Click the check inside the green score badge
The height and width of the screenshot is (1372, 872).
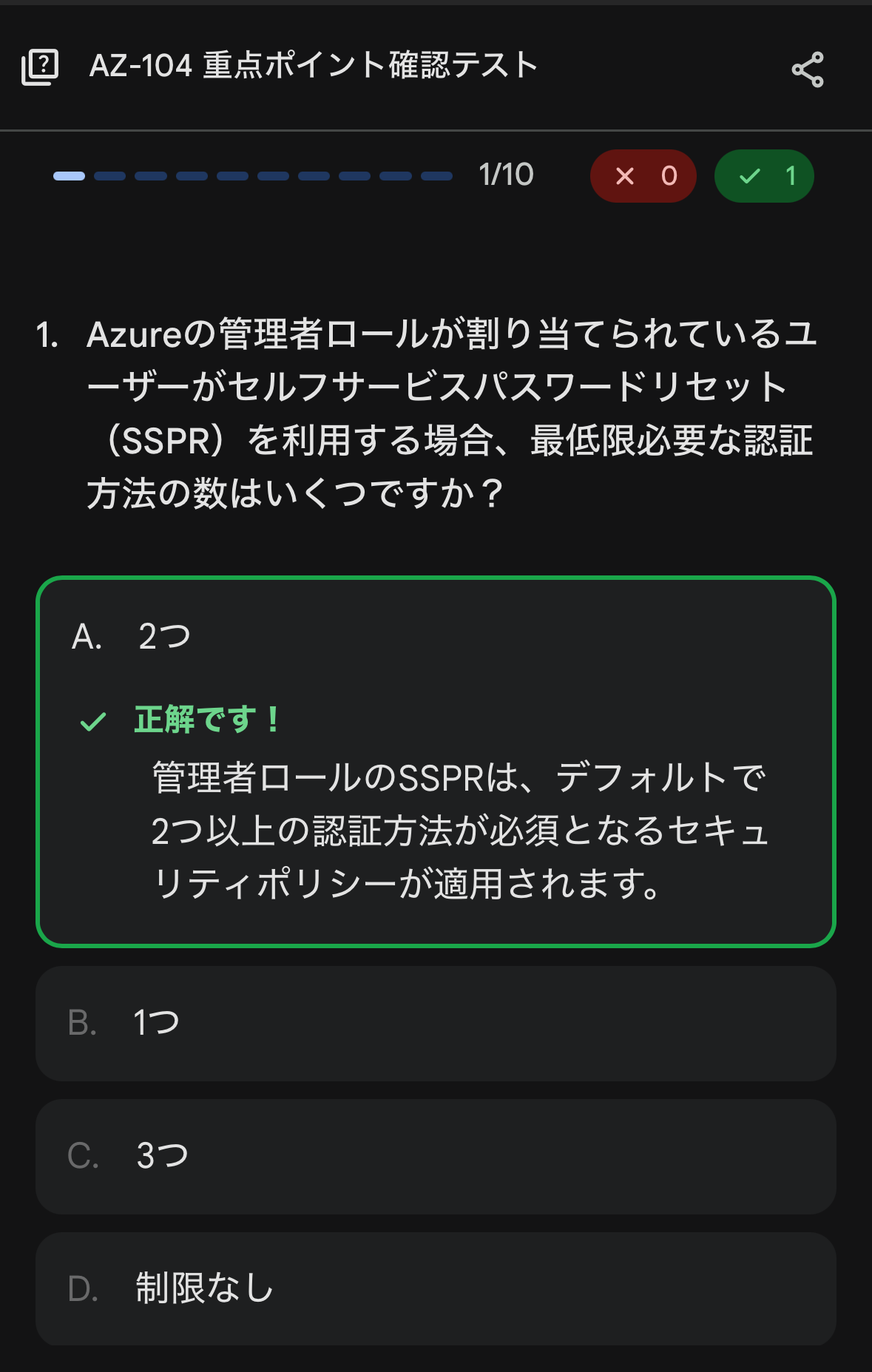point(749,175)
